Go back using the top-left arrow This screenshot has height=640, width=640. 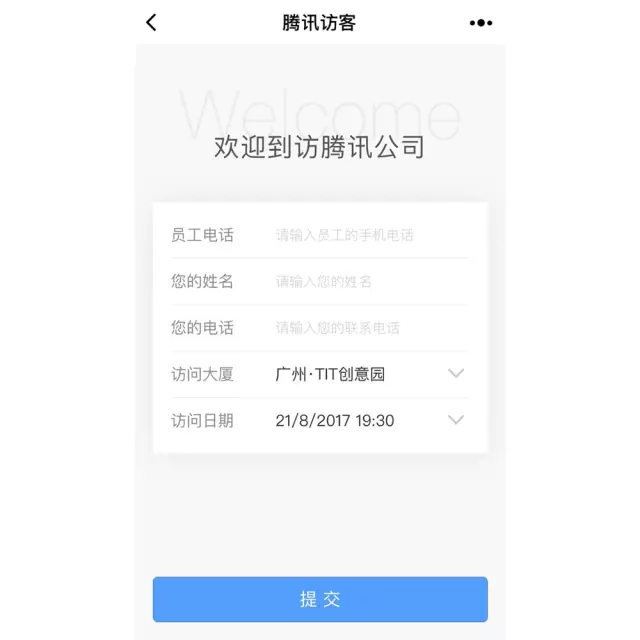[151, 22]
